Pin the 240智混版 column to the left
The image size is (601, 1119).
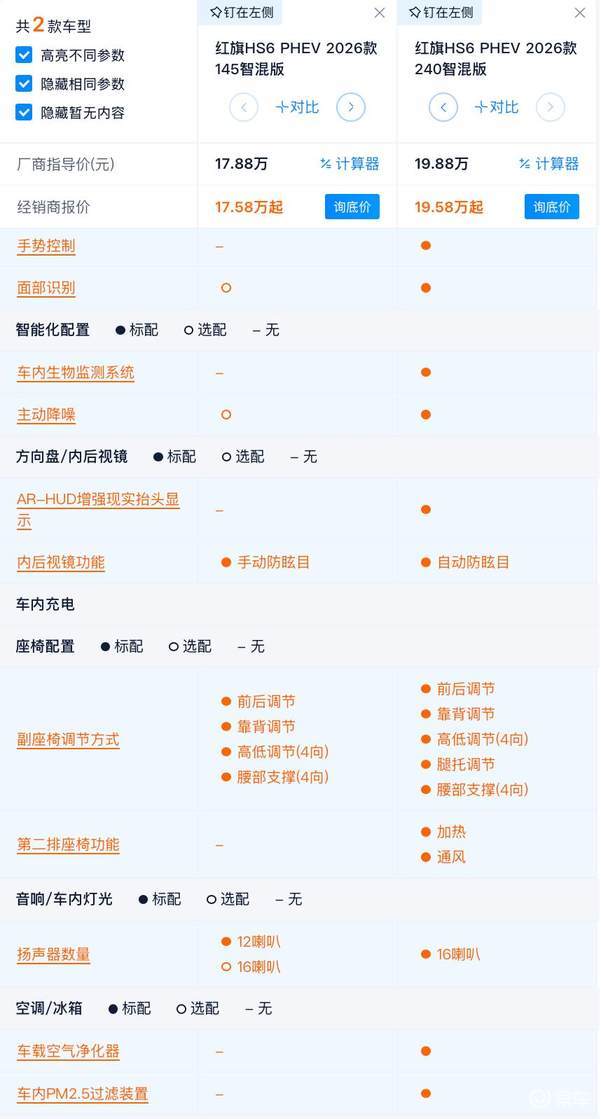point(440,13)
